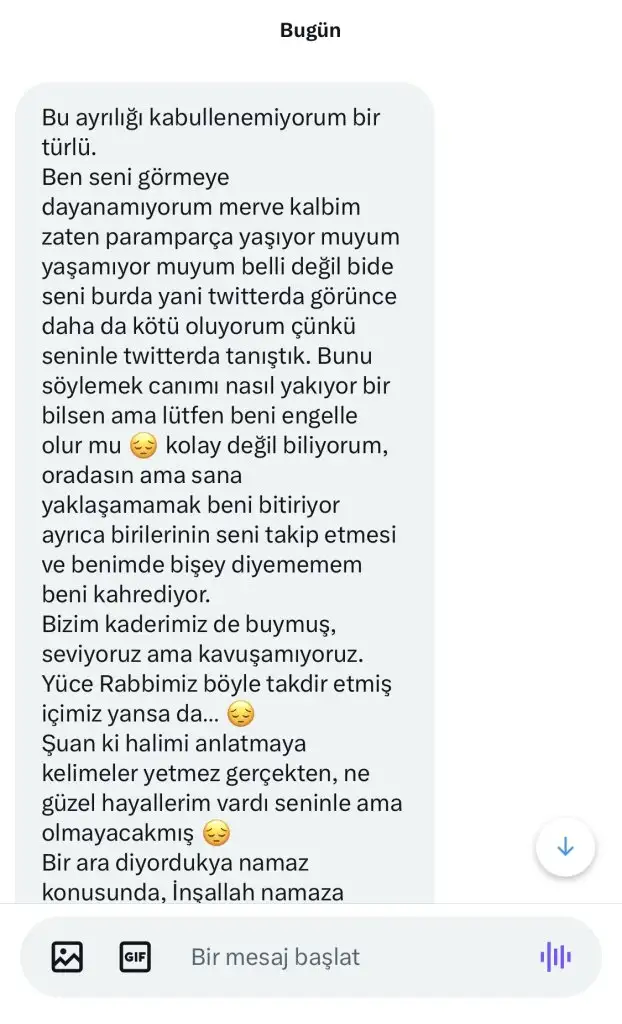Viewport: 622px width, 1024px height.
Task: Attach a photo using the image icon
Action: pos(67,957)
